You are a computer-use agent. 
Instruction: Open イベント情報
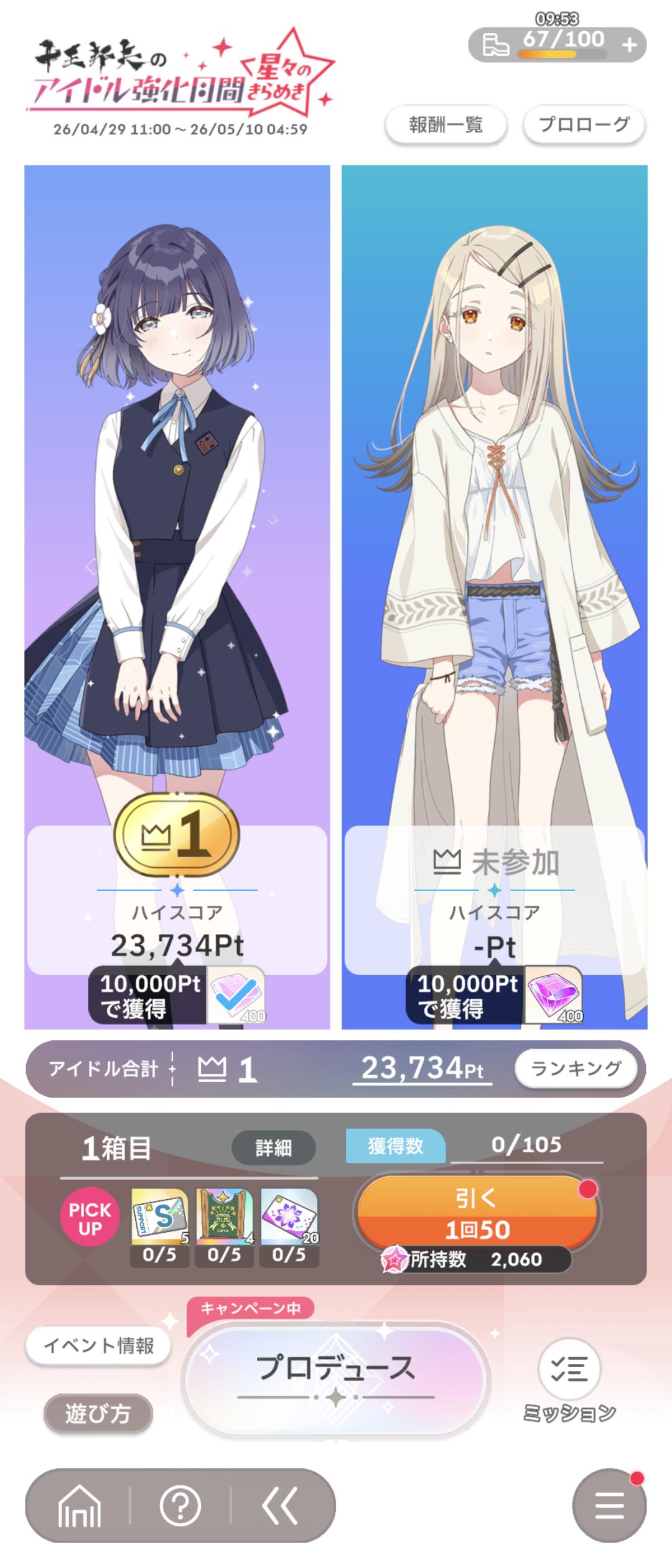98,1346
